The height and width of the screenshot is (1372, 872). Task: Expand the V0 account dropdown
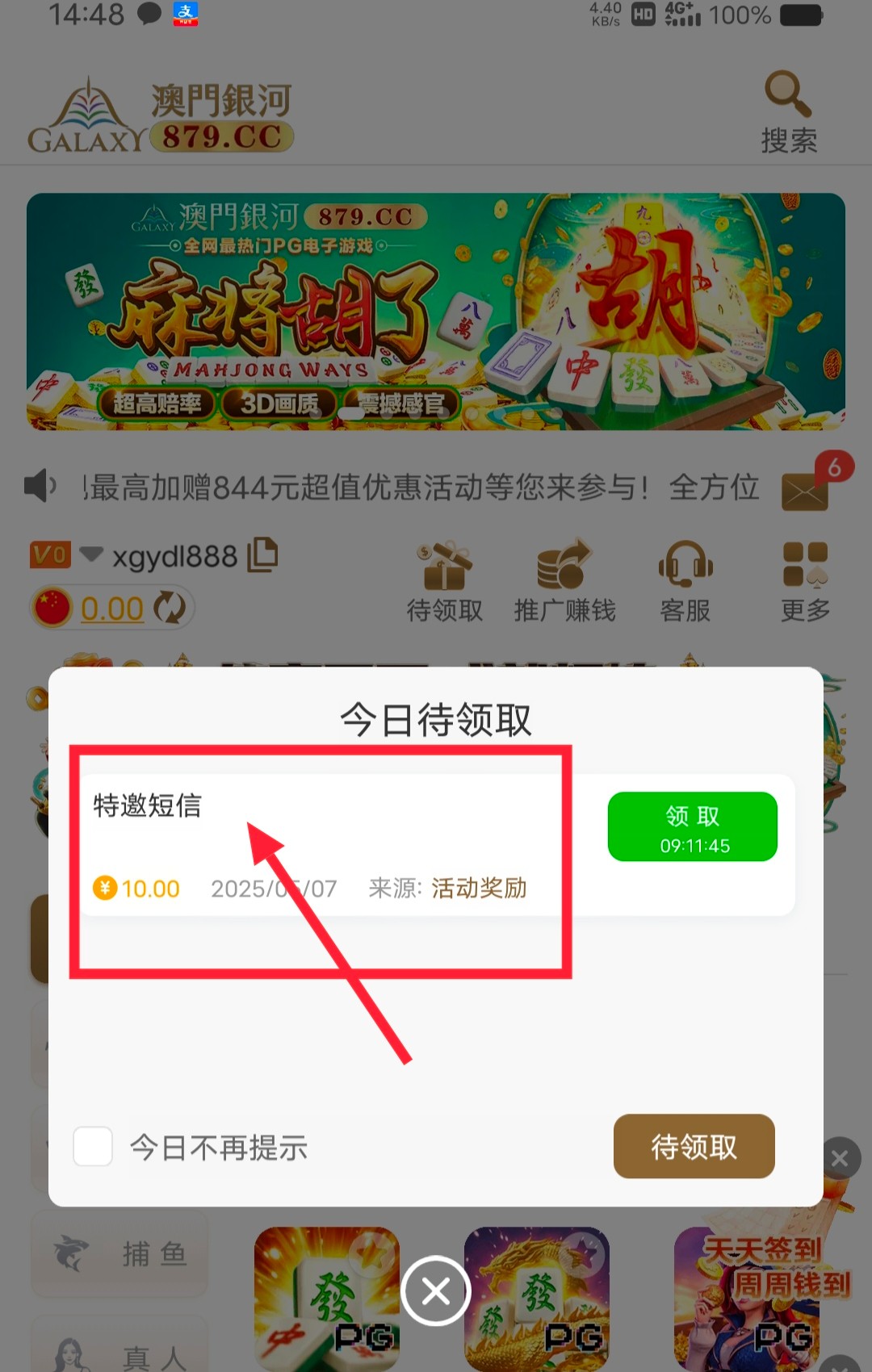click(91, 554)
